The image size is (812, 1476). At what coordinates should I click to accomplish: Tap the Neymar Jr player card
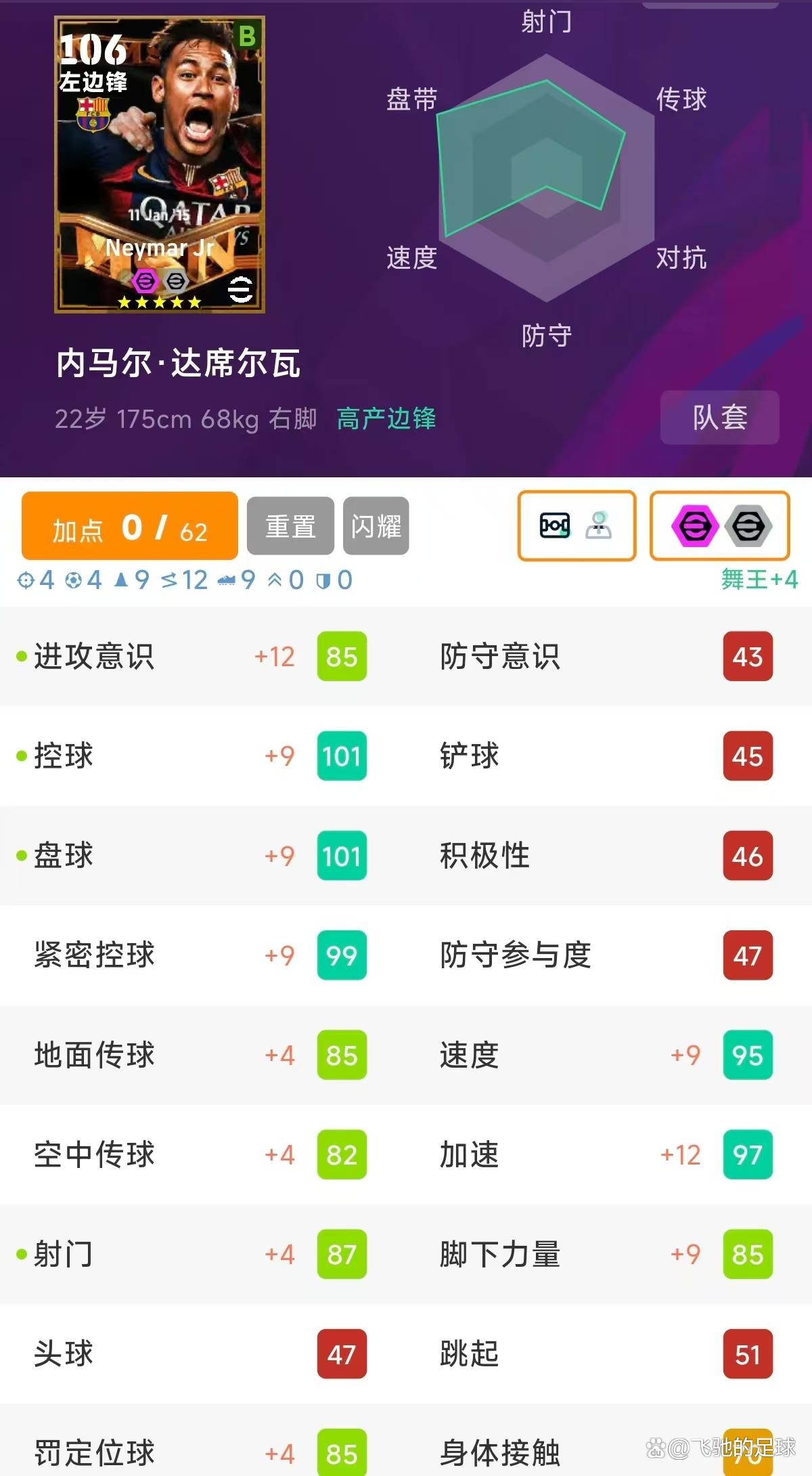pyautogui.click(x=160, y=165)
